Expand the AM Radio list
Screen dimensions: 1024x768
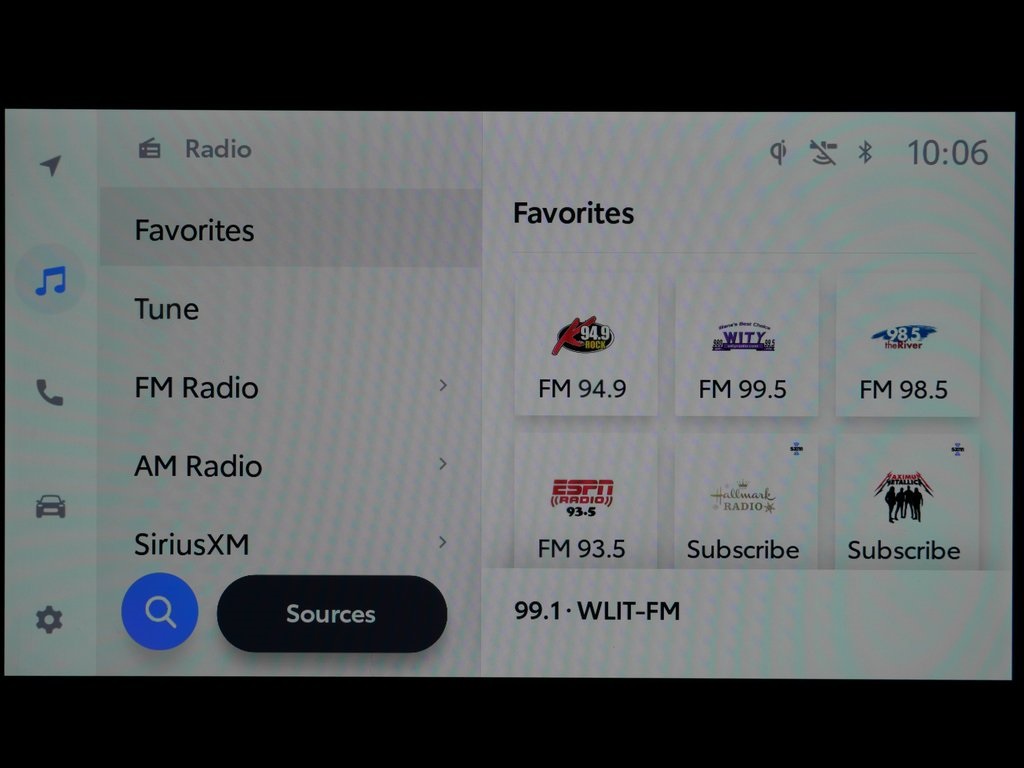[x=290, y=465]
